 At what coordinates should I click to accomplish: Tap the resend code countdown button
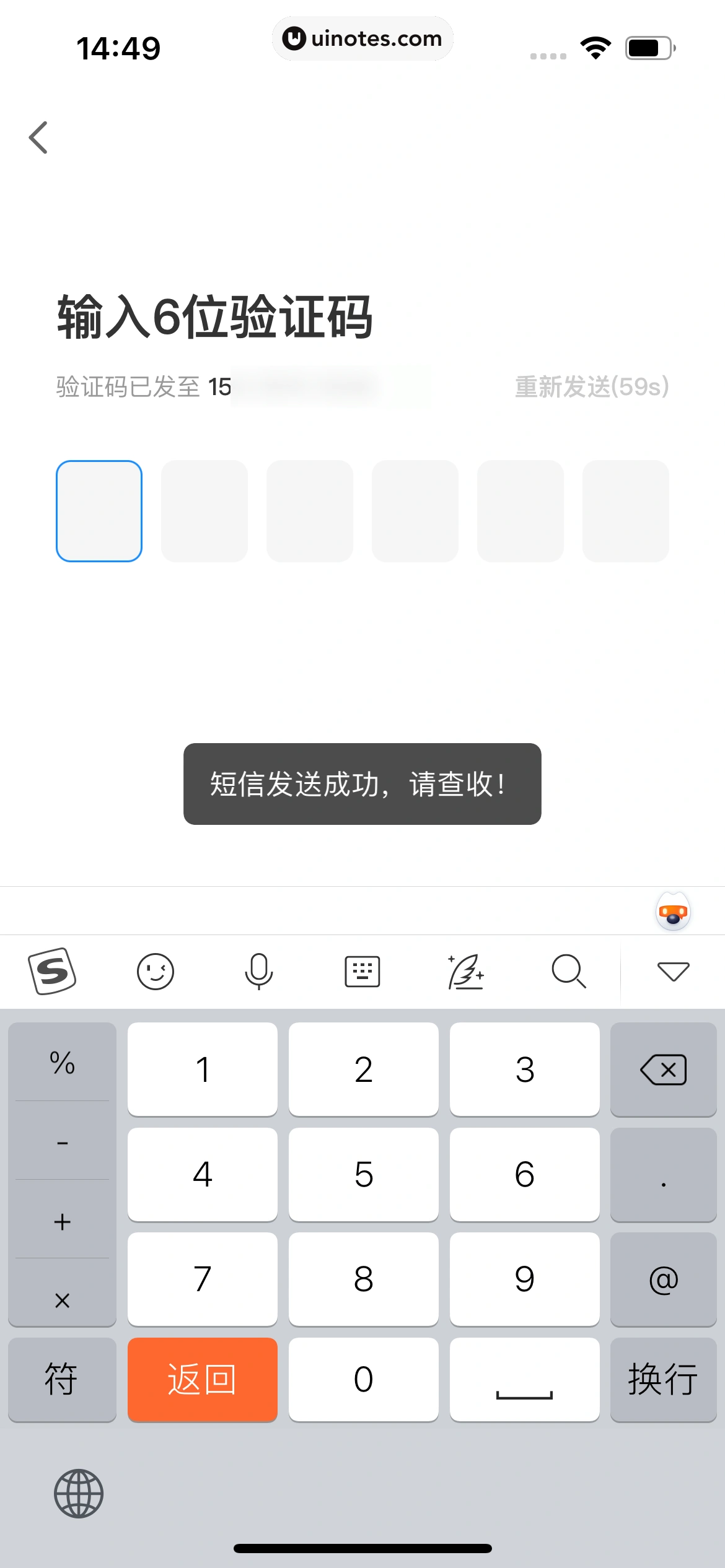click(x=591, y=386)
